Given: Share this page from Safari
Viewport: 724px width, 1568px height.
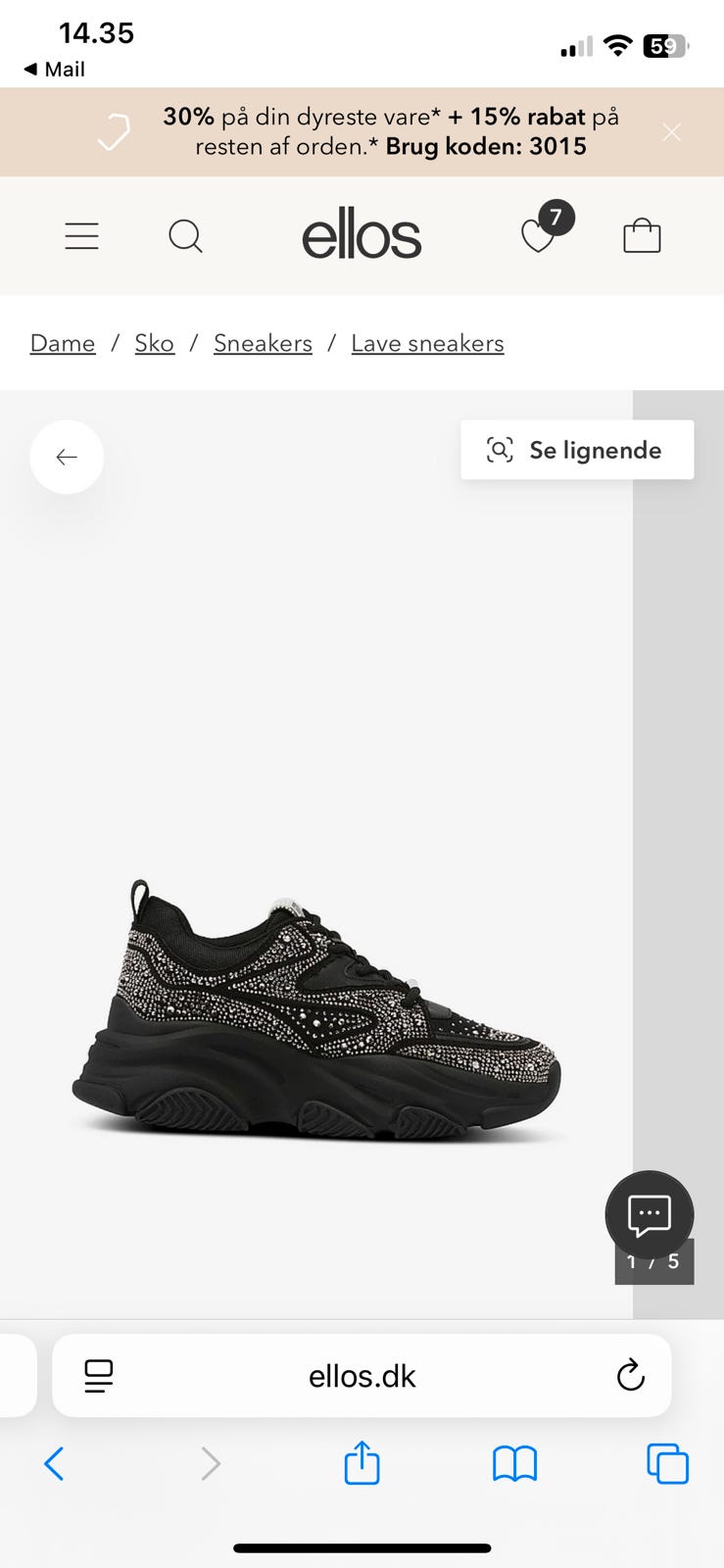Looking at the screenshot, I should [x=362, y=1463].
